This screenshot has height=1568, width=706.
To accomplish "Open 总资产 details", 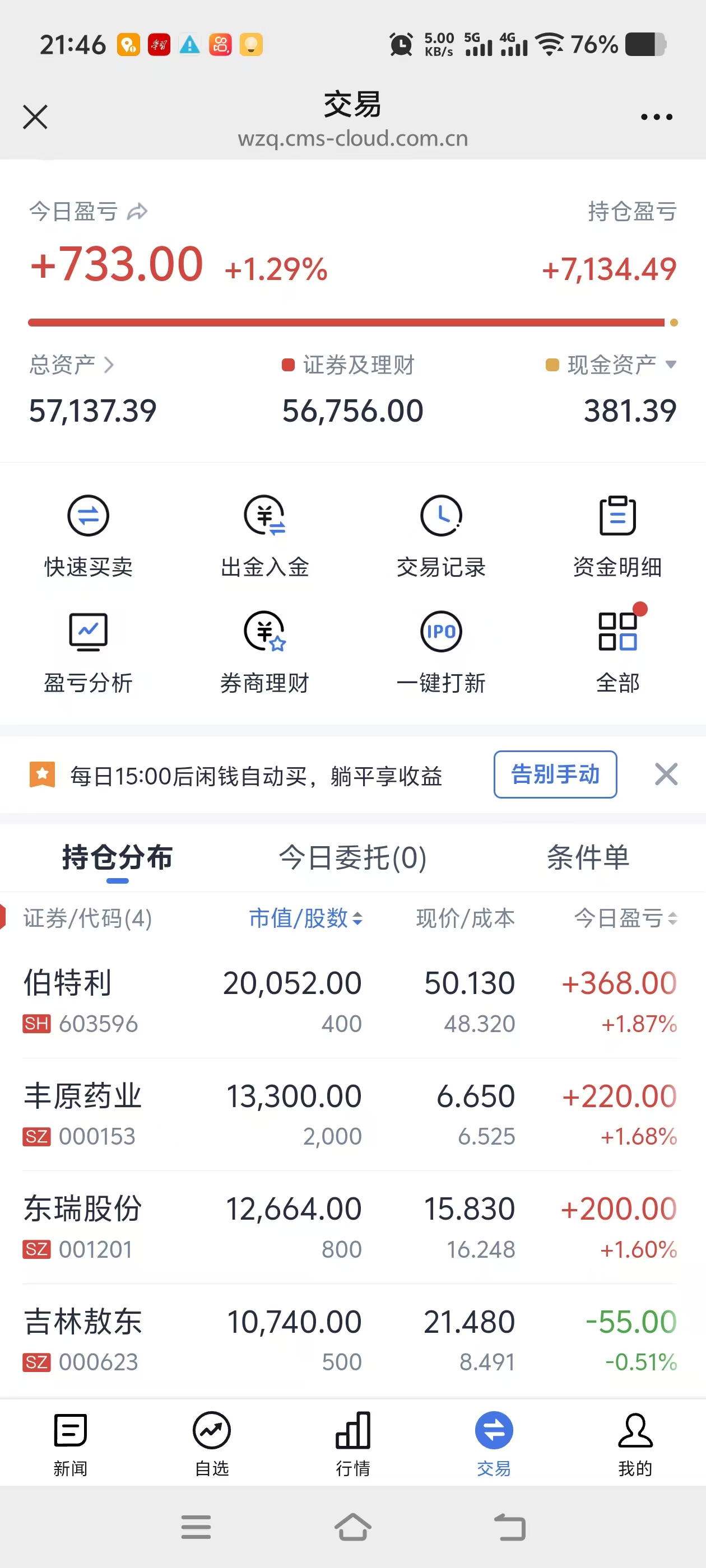I will [x=72, y=365].
